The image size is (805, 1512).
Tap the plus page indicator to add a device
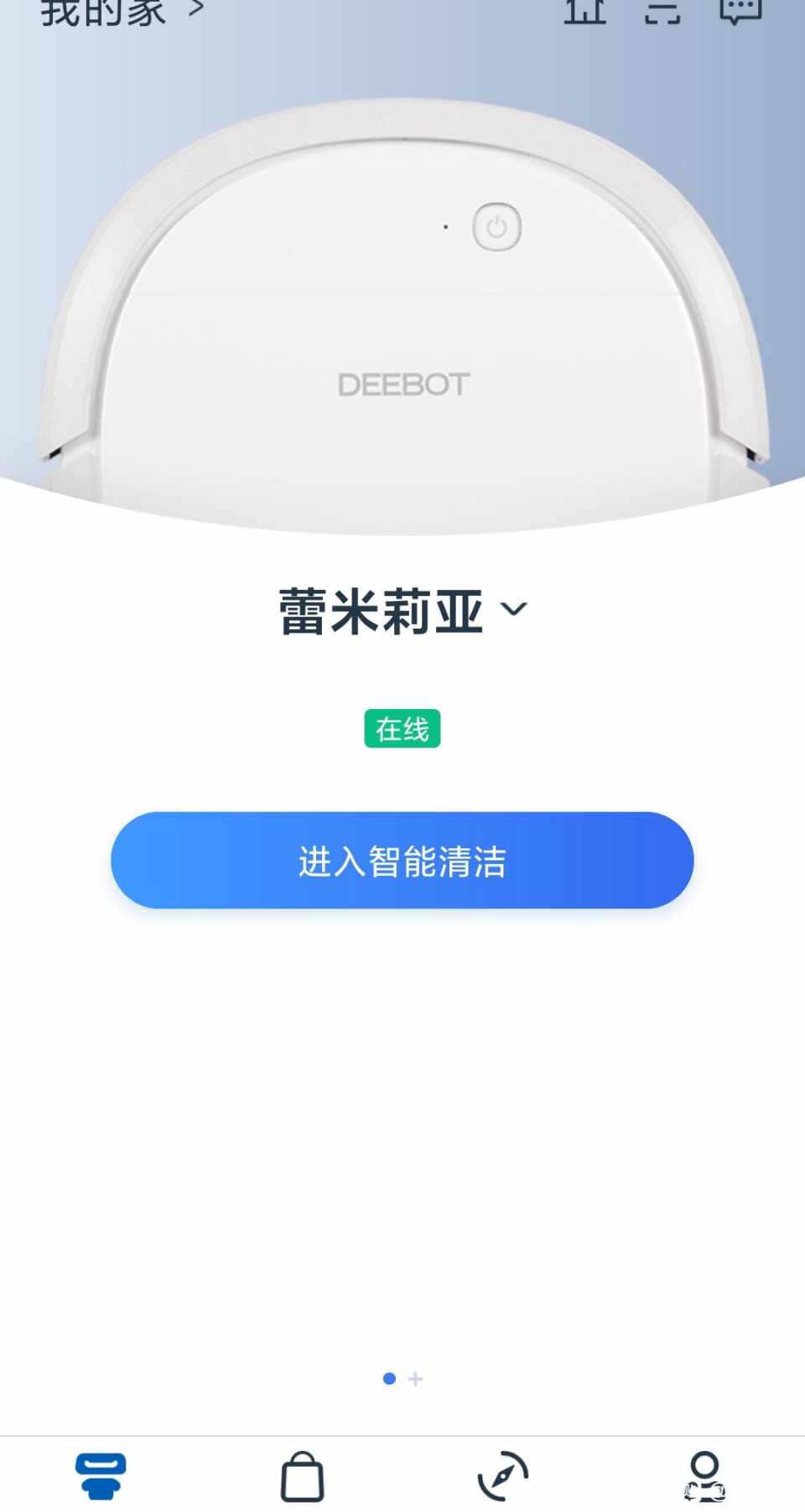[x=416, y=1379]
